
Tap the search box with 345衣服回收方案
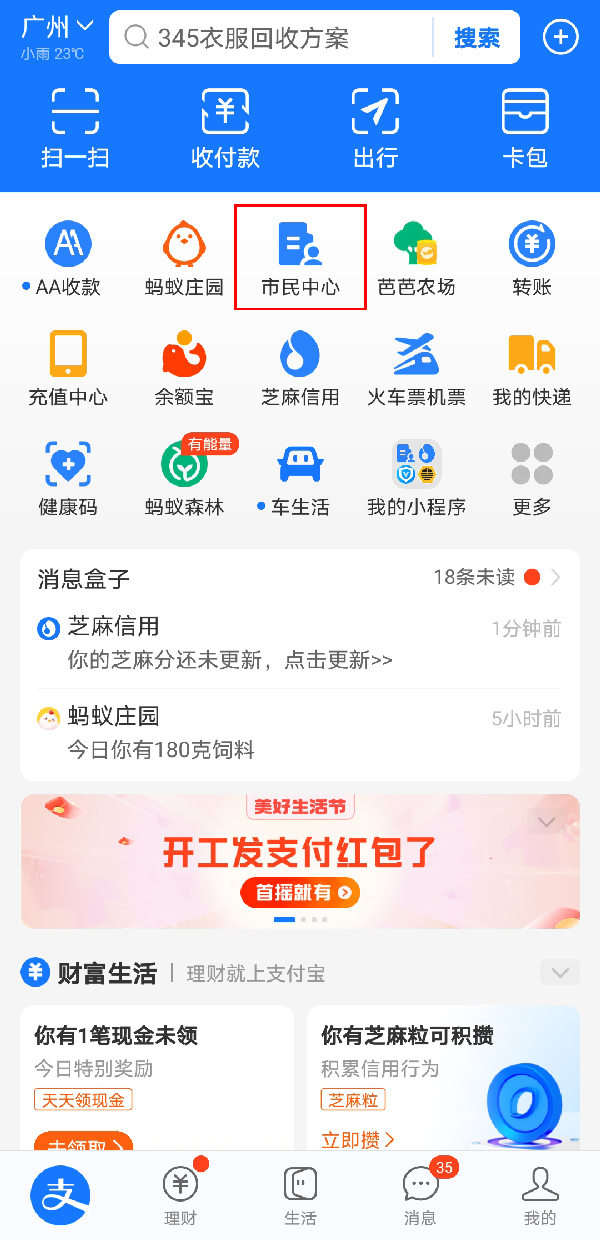tap(270, 38)
